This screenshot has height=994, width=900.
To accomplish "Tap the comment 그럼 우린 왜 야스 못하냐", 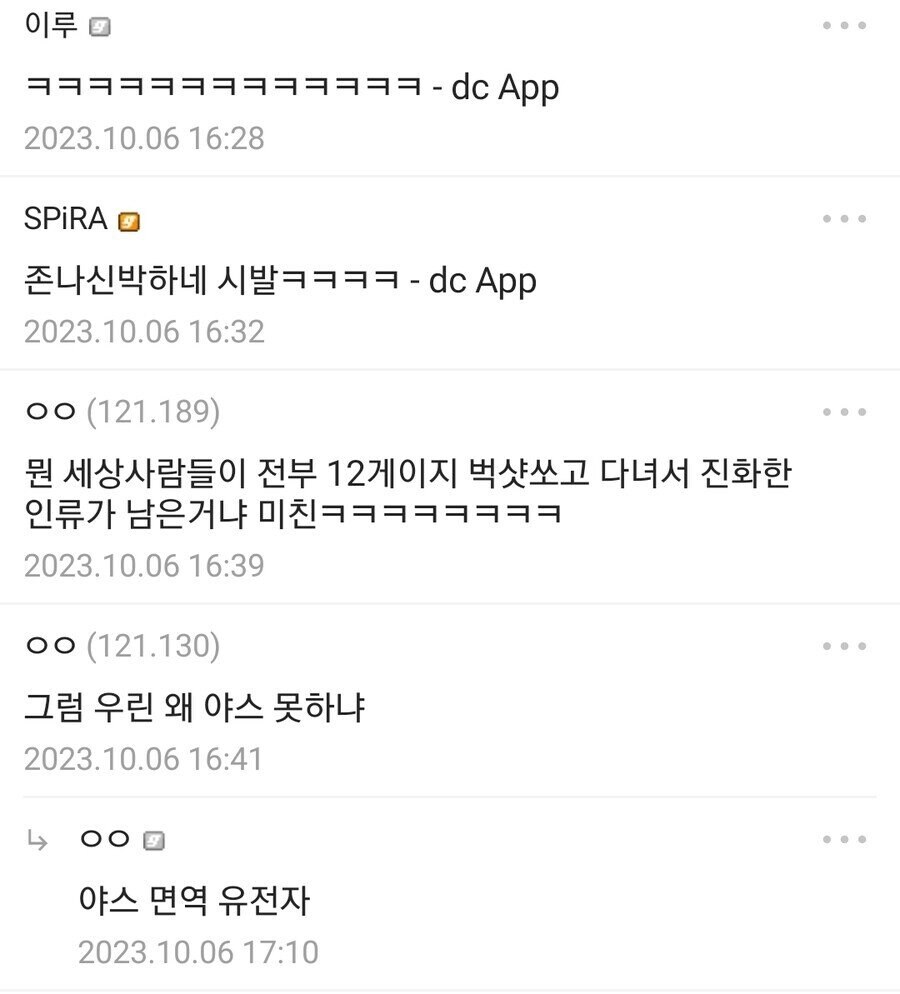I will 194,708.
